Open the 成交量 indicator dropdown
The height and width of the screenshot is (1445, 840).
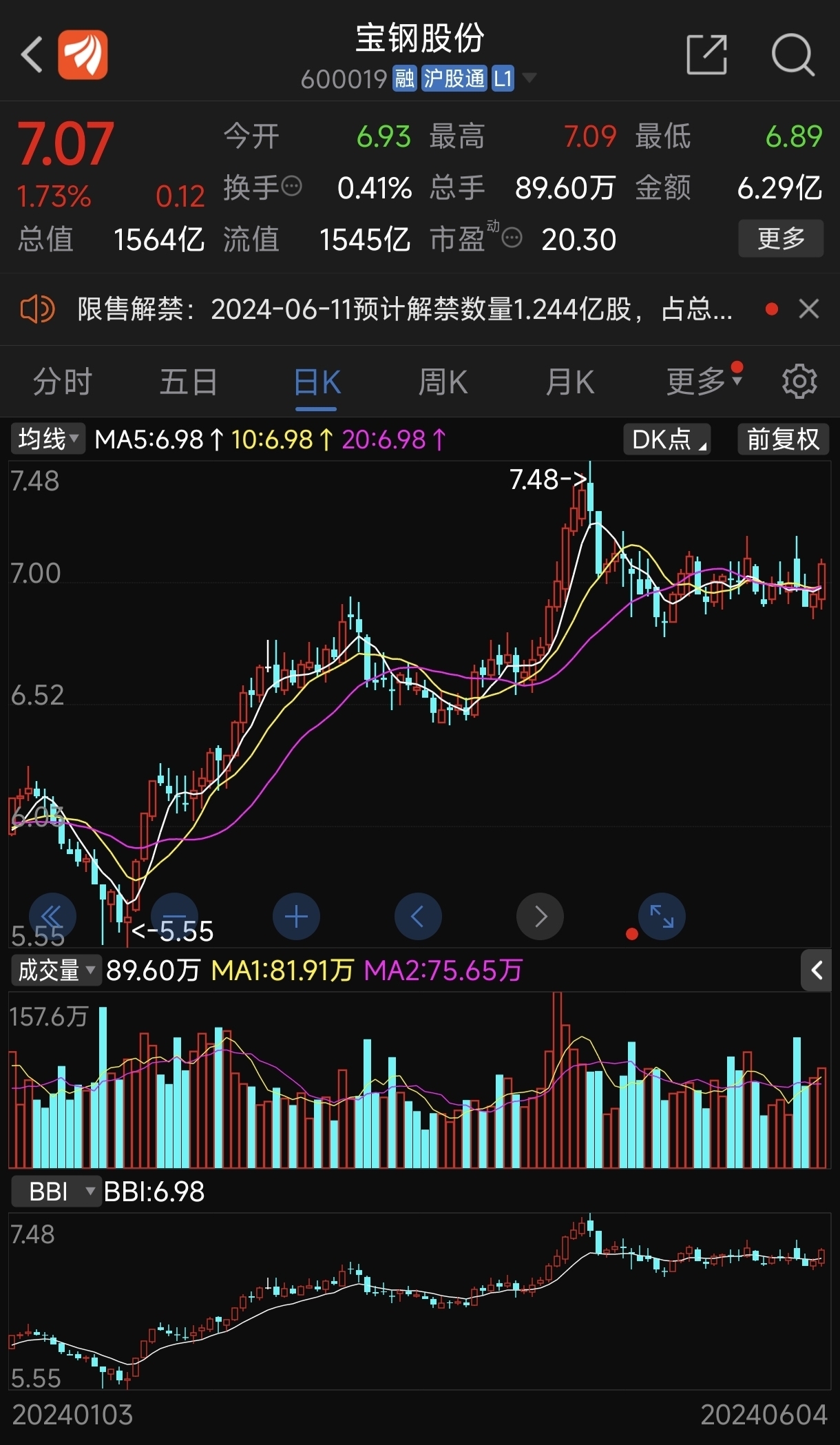click(56, 970)
